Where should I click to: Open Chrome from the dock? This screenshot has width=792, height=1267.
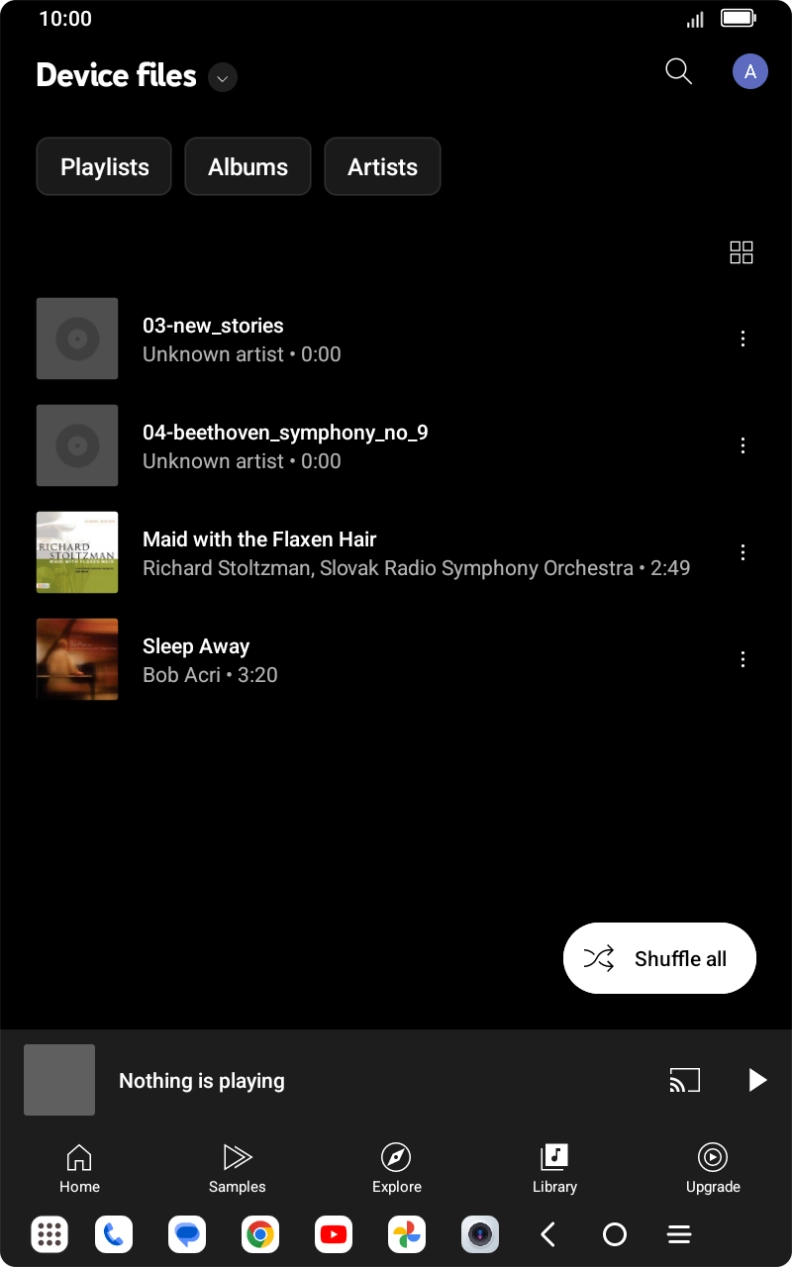[x=260, y=1234]
